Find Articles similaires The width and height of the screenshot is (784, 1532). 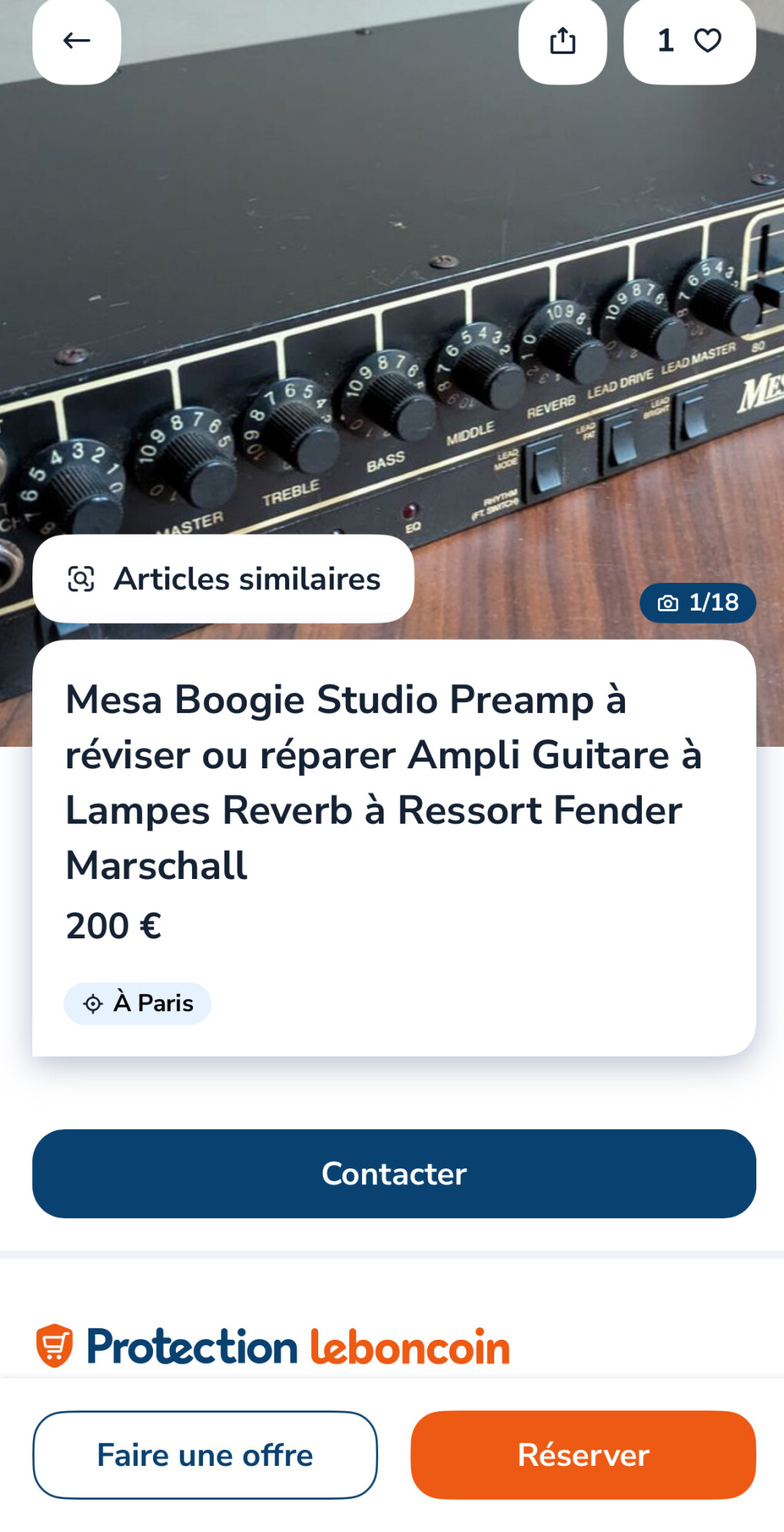coord(223,579)
